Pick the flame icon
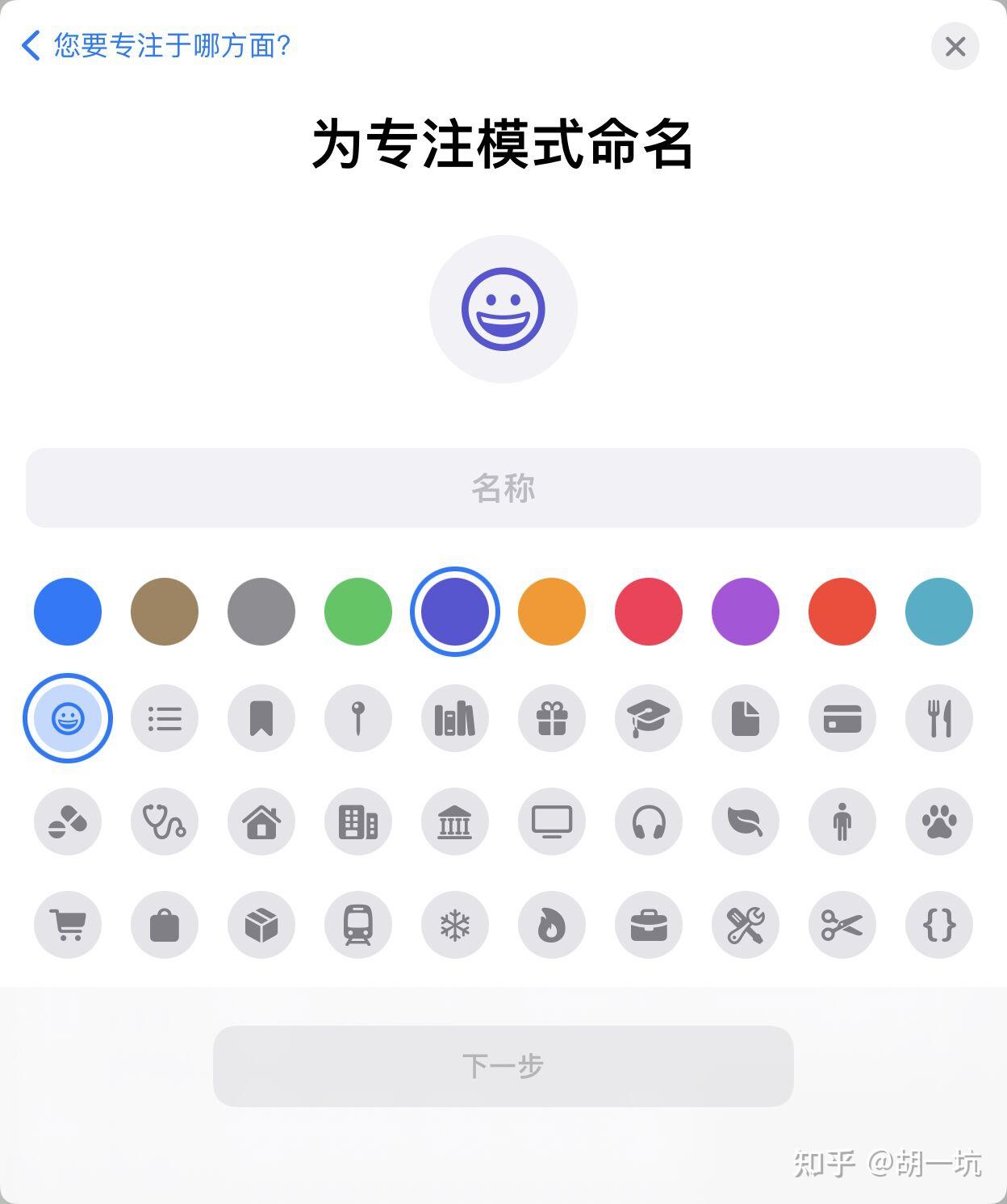 tap(552, 925)
